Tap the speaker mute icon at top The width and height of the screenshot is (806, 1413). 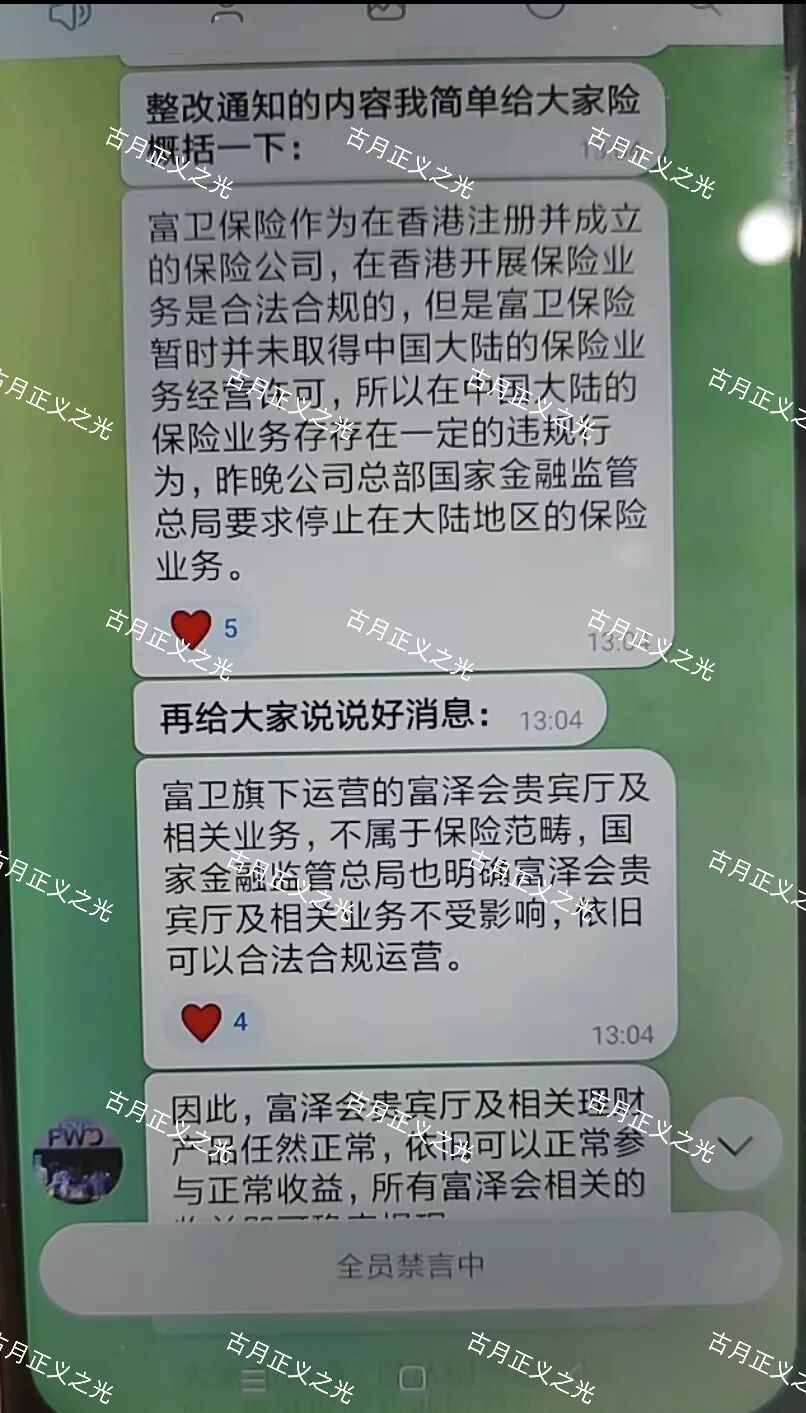pos(70,12)
